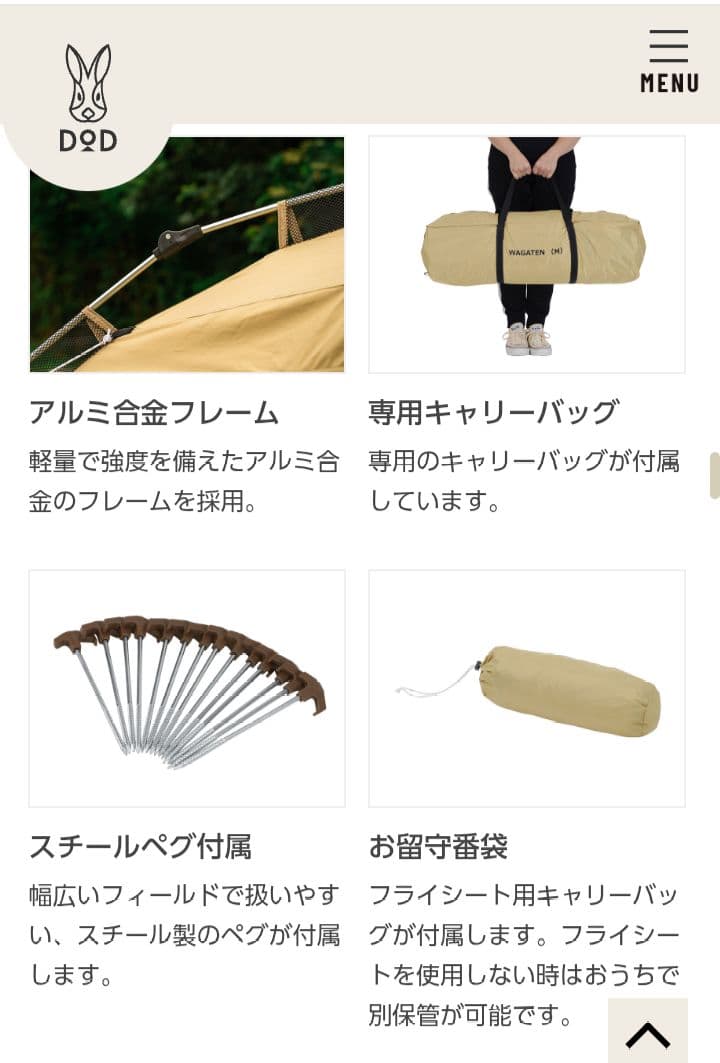Tap the WAGATEN carry bag picture
The height and width of the screenshot is (1063, 720).
(x=527, y=248)
